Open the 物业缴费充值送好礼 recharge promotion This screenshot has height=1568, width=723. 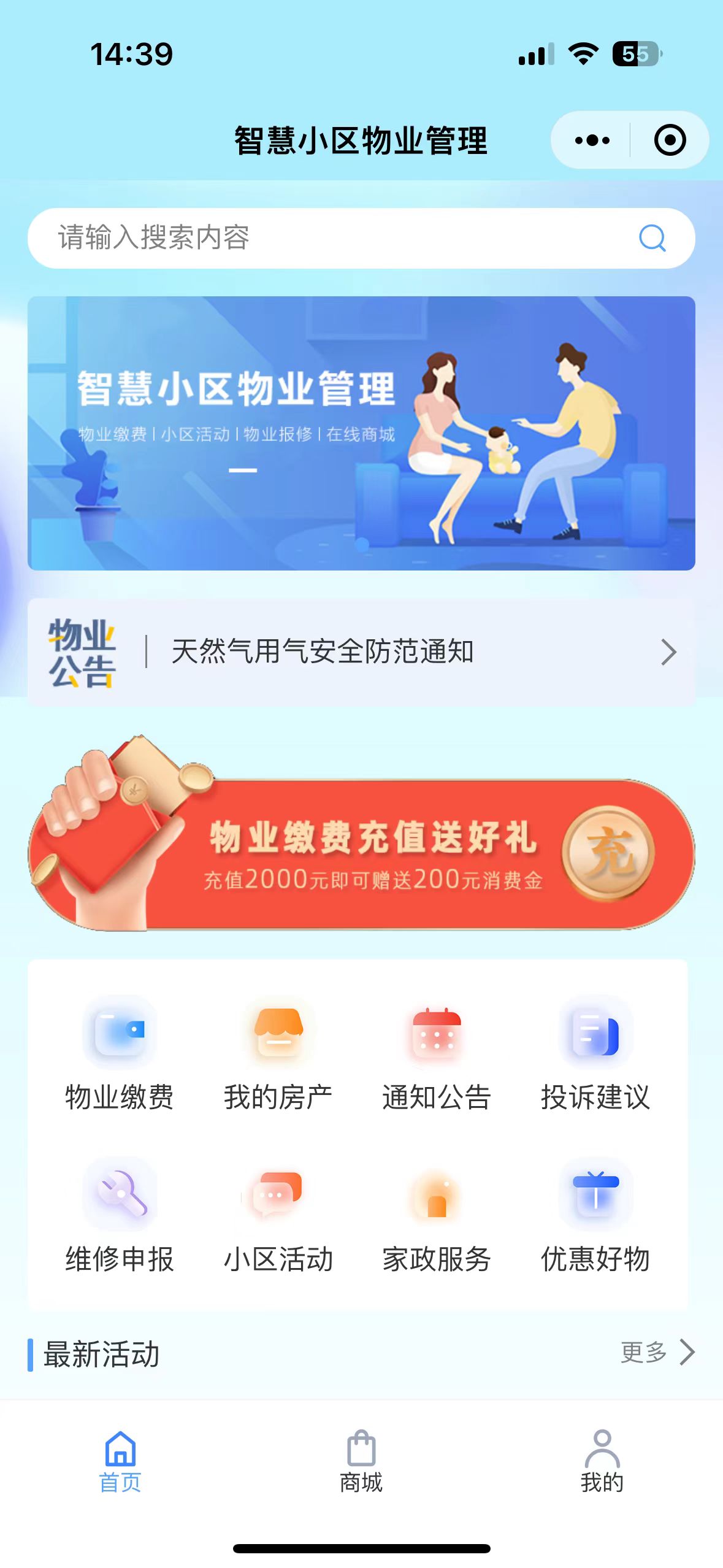click(x=361, y=854)
